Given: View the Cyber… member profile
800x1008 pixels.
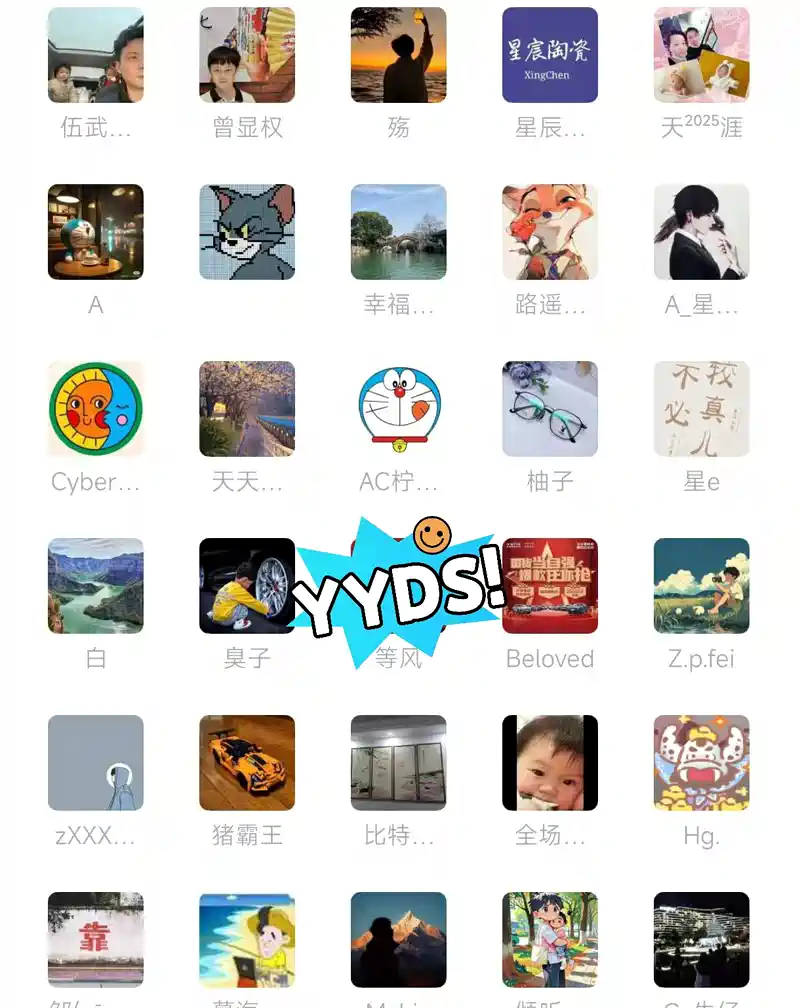Looking at the screenshot, I should pos(96,409).
